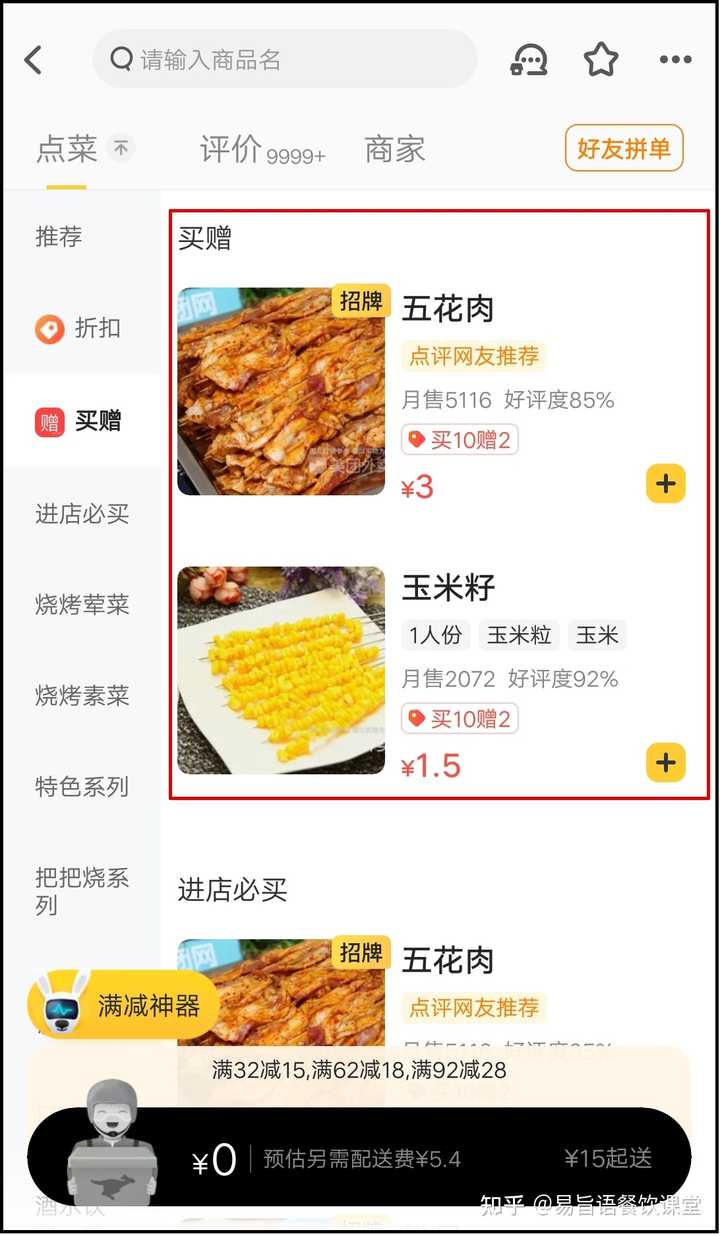
Task: Open the 满减神器 discount helper
Action: click(124, 1005)
